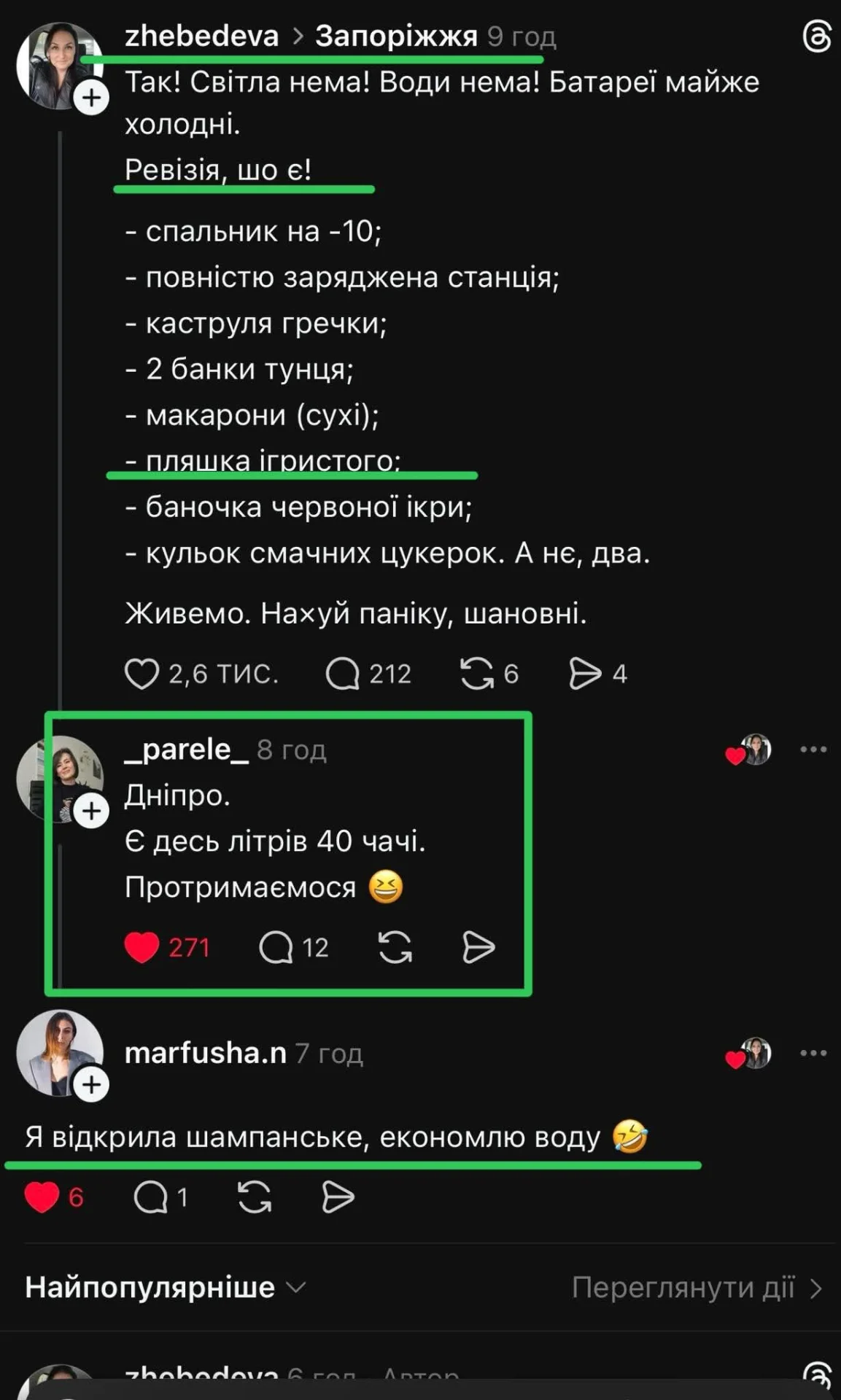The image size is (841, 1400).
Task: Open zhebedeva's profile from the username
Action: click(x=201, y=36)
